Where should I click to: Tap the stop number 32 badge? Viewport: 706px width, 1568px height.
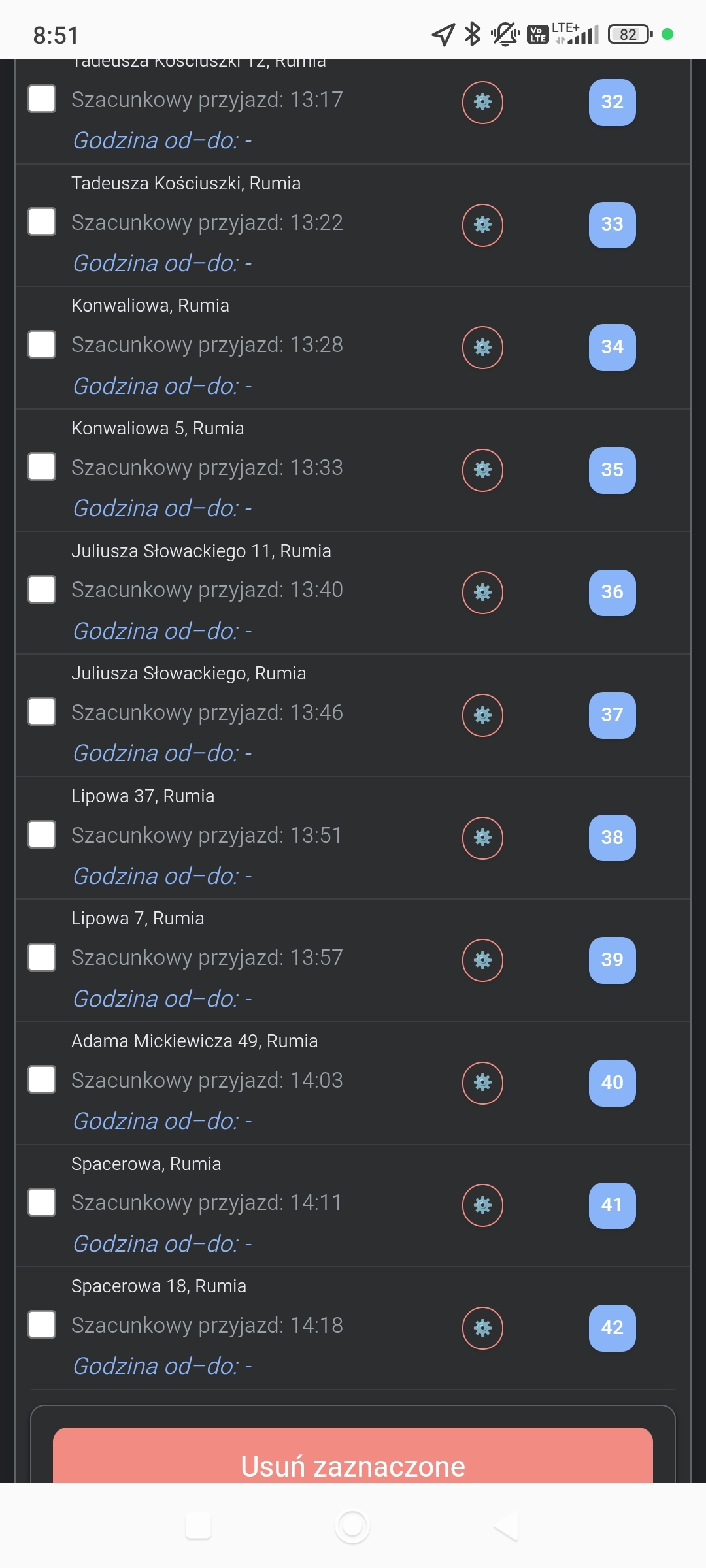pos(612,102)
